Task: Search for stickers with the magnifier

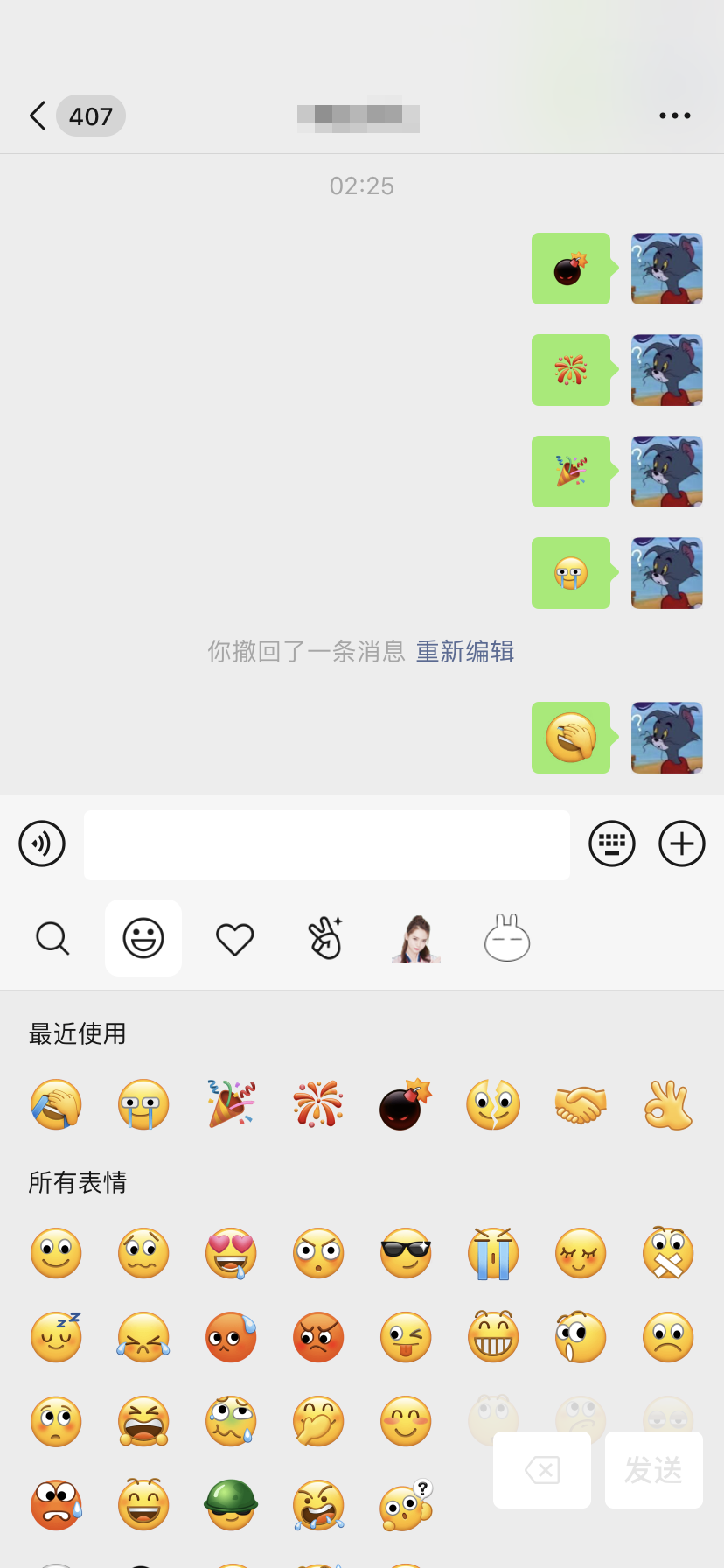Action: 52,938
